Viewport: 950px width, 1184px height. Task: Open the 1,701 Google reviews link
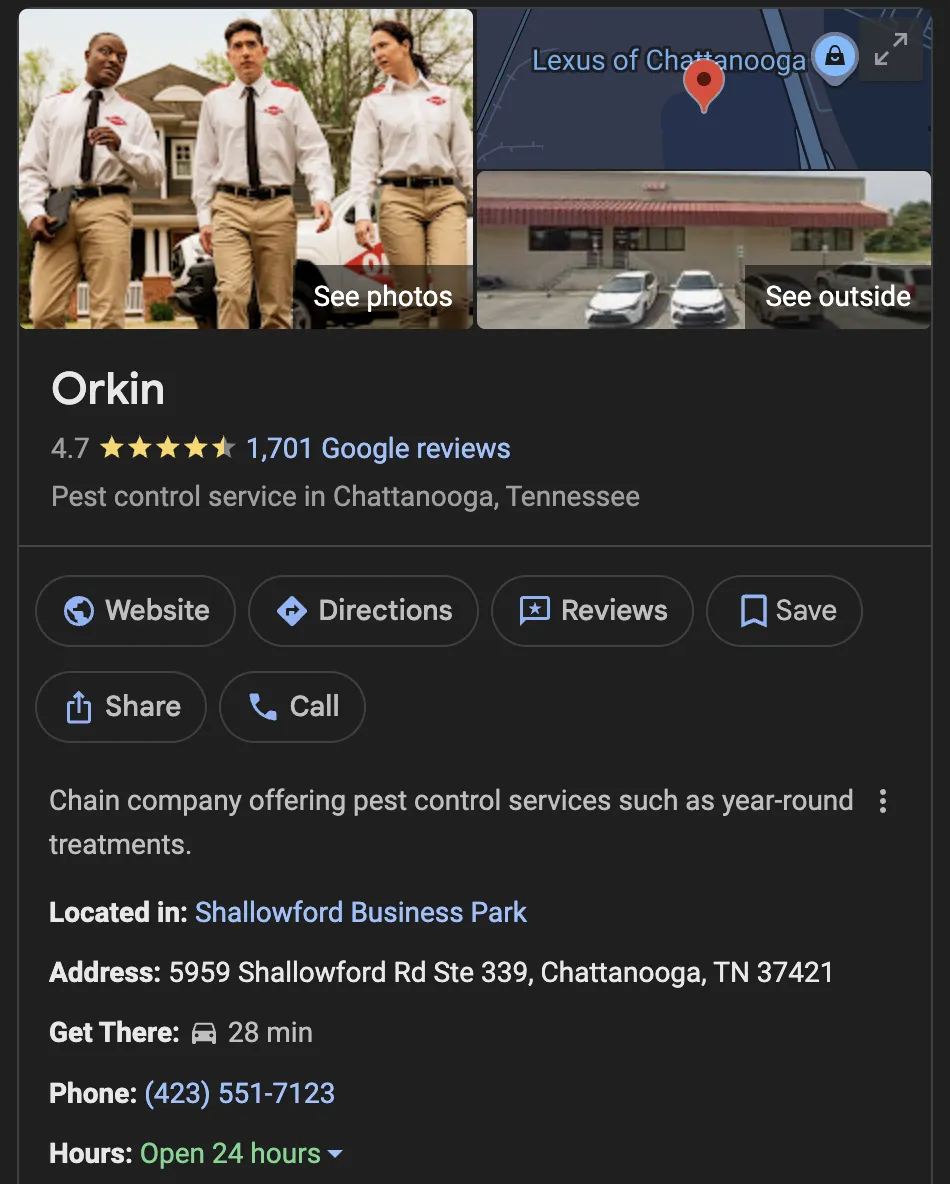tap(376, 448)
